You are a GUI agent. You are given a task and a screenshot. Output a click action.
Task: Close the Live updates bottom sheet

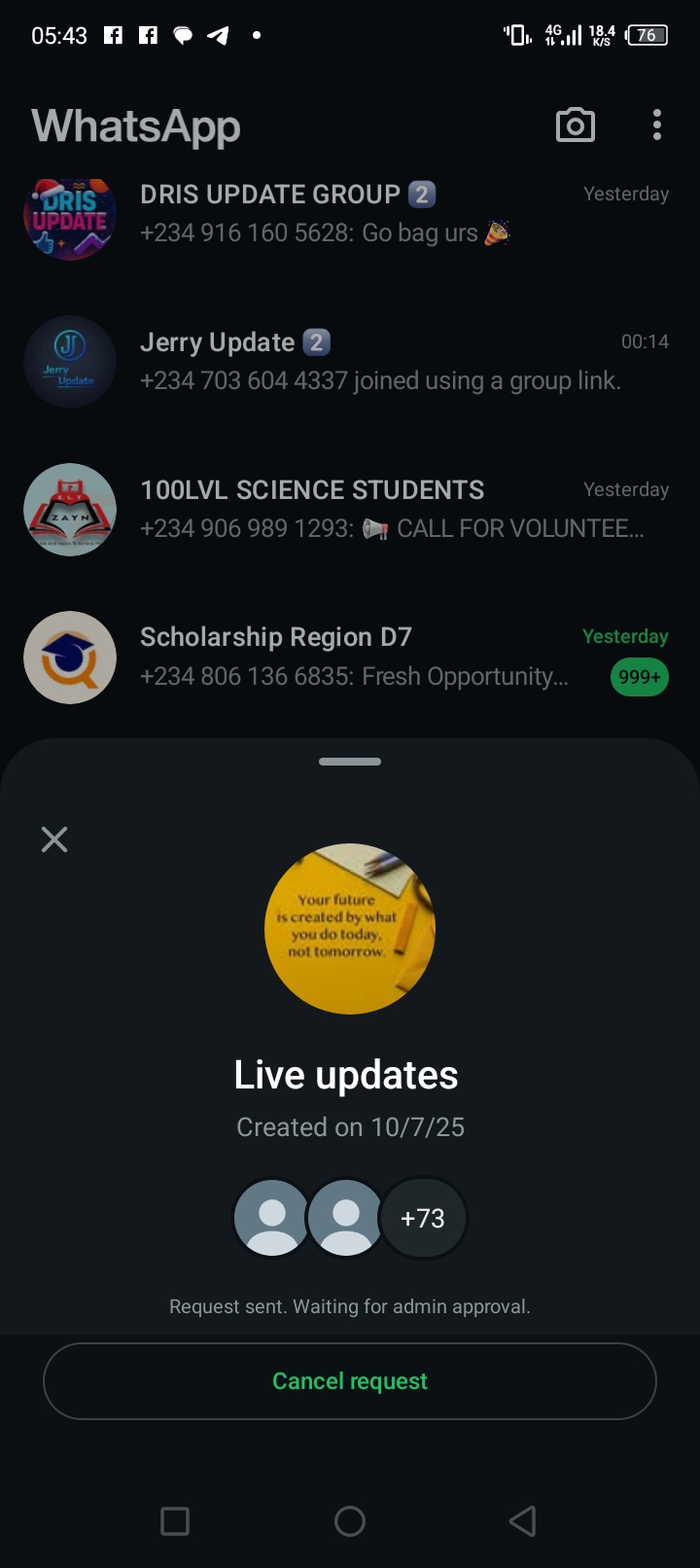54,839
